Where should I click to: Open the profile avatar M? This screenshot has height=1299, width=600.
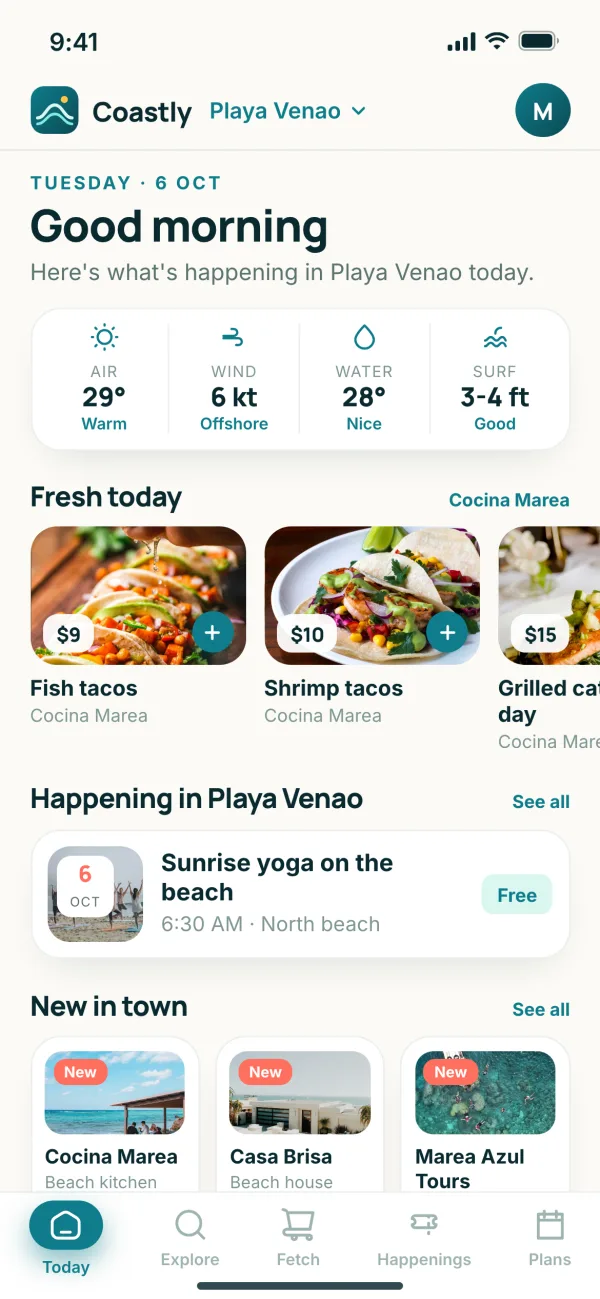pos(543,111)
